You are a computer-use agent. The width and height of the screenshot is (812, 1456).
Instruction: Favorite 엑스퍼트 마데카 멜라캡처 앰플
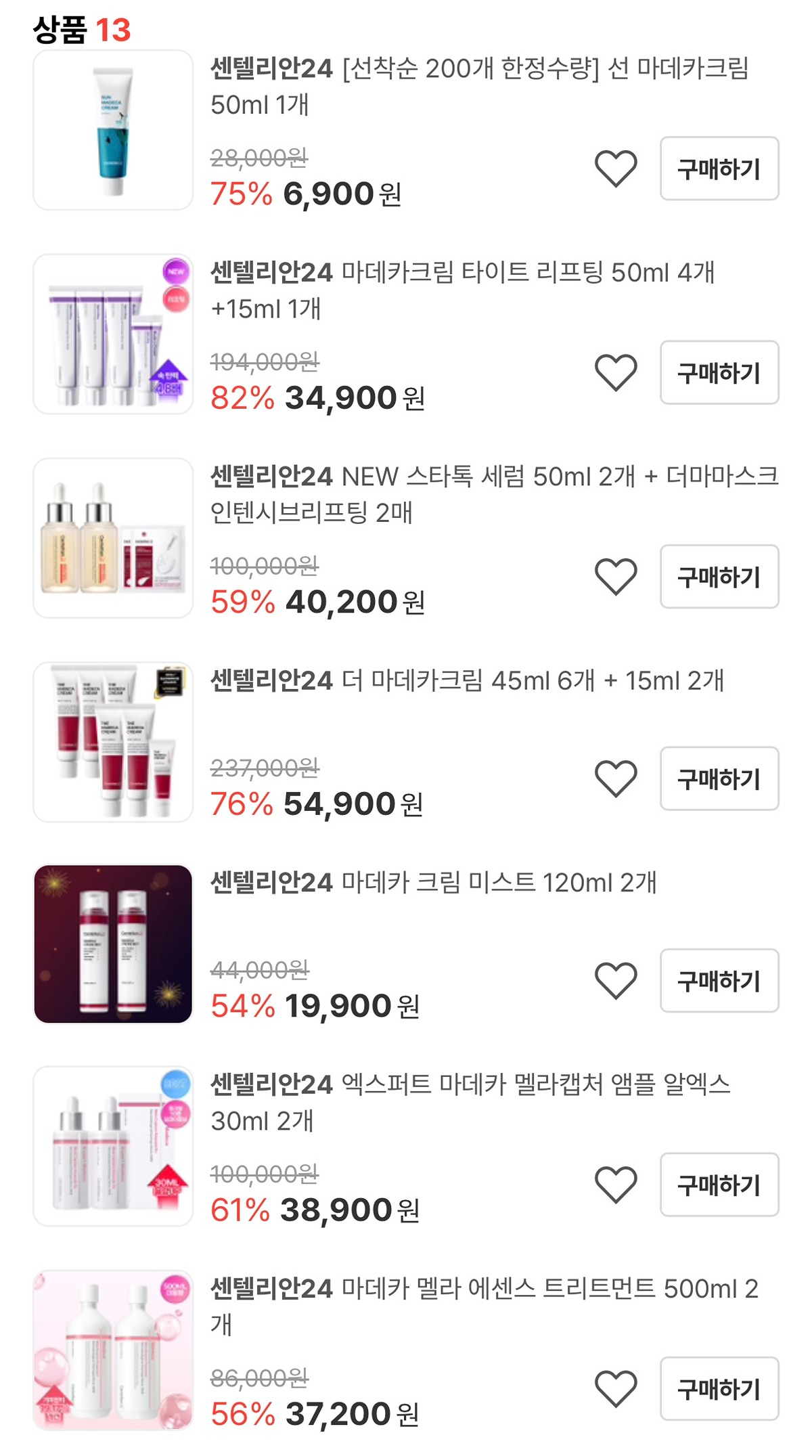615,1185
